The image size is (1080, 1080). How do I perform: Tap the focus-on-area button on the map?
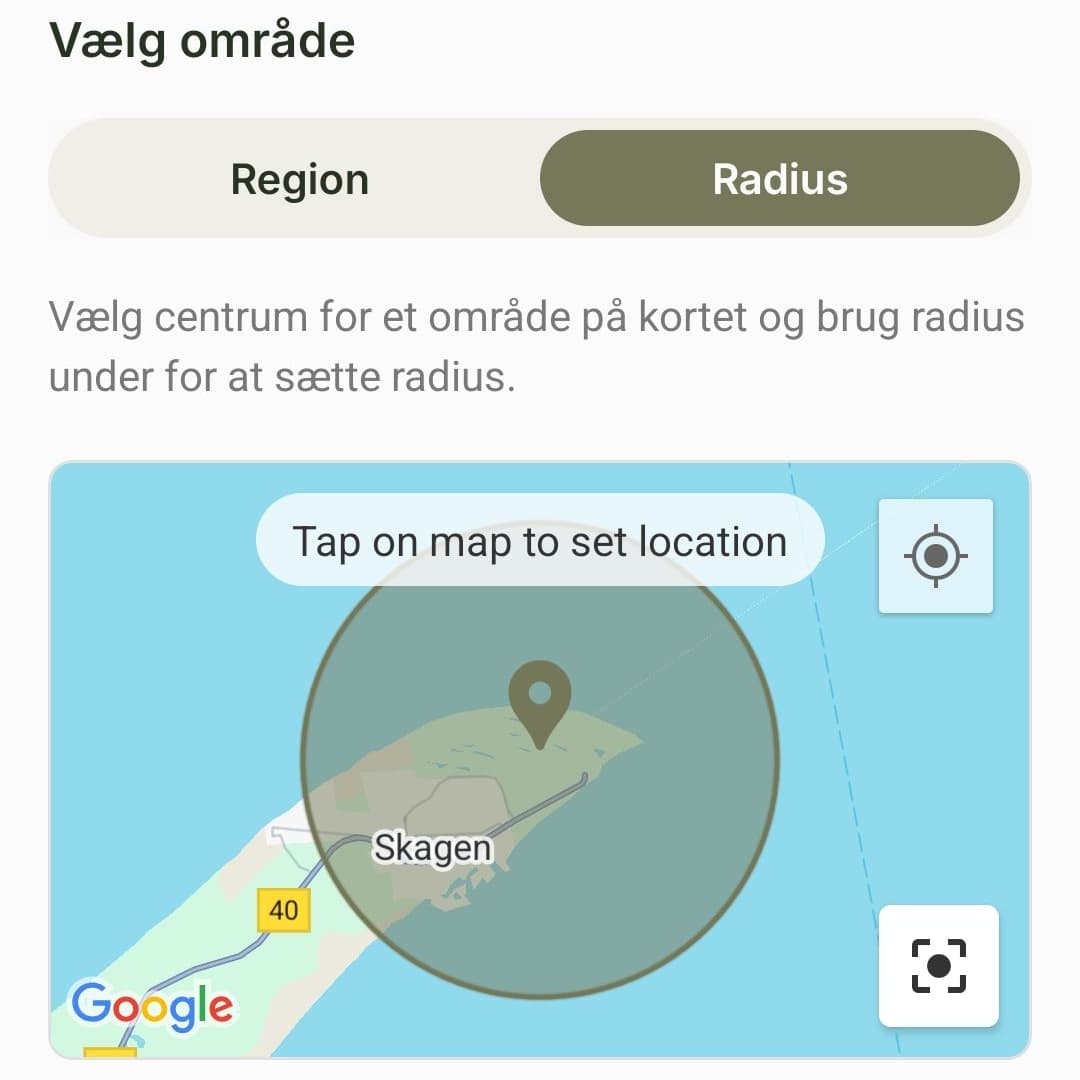tap(938, 965)
